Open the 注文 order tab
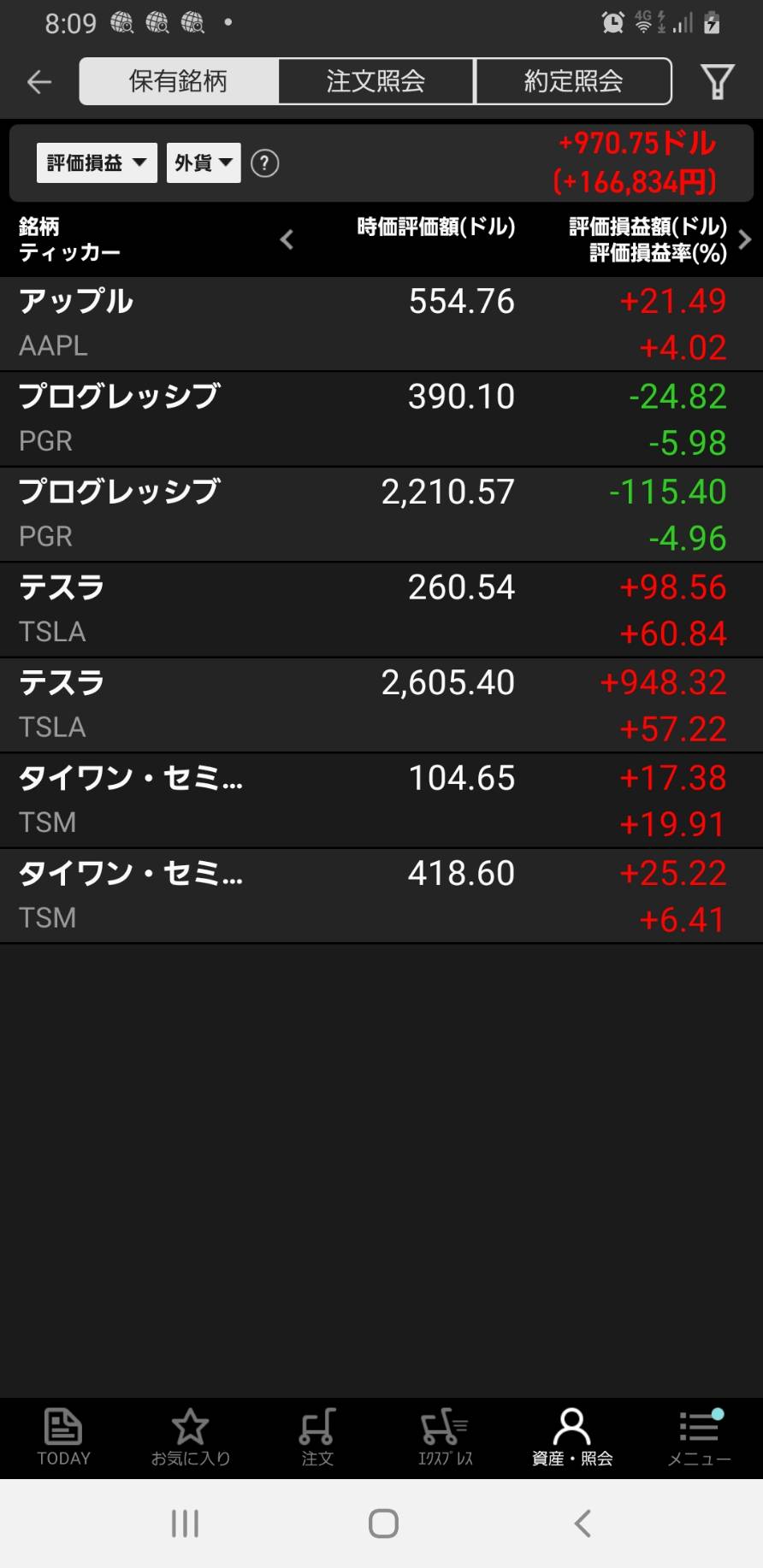 pos(317,1438)
